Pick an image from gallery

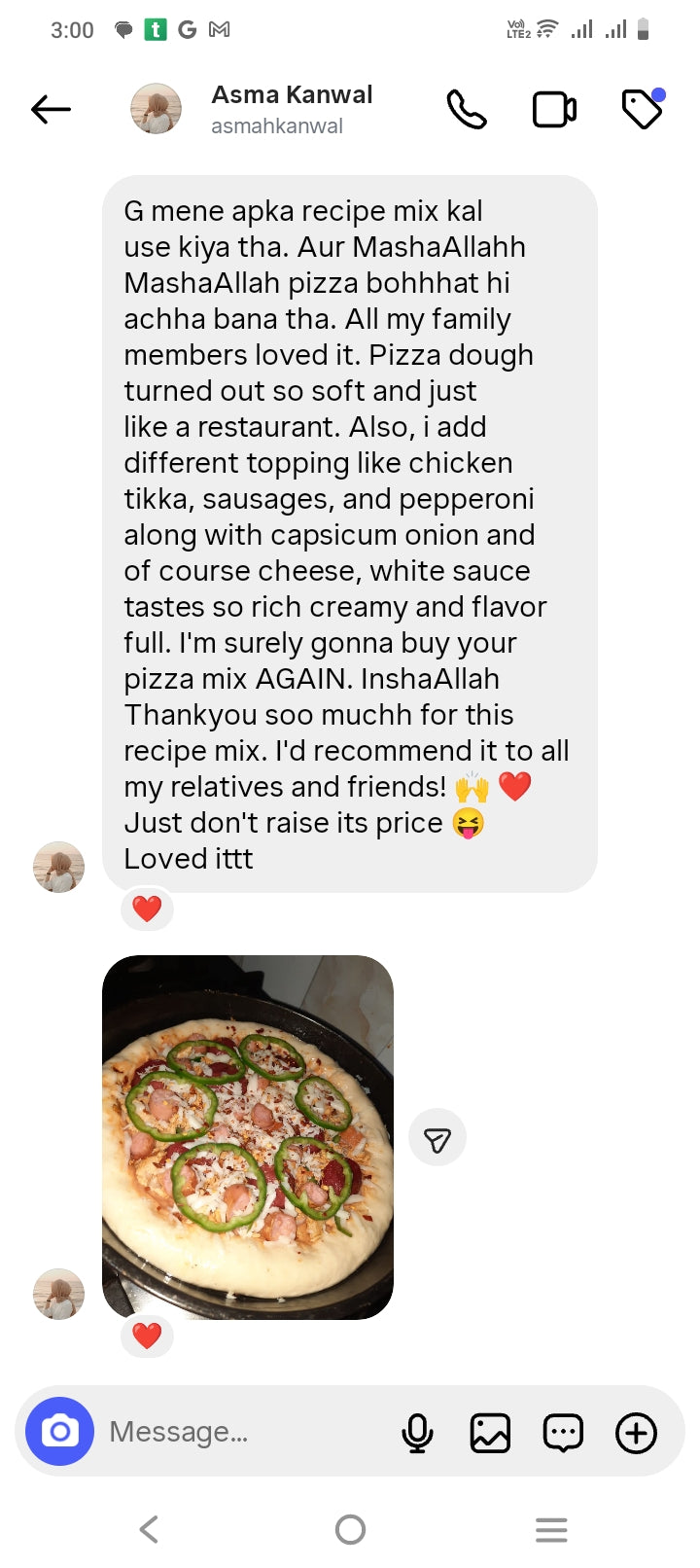490,1432
